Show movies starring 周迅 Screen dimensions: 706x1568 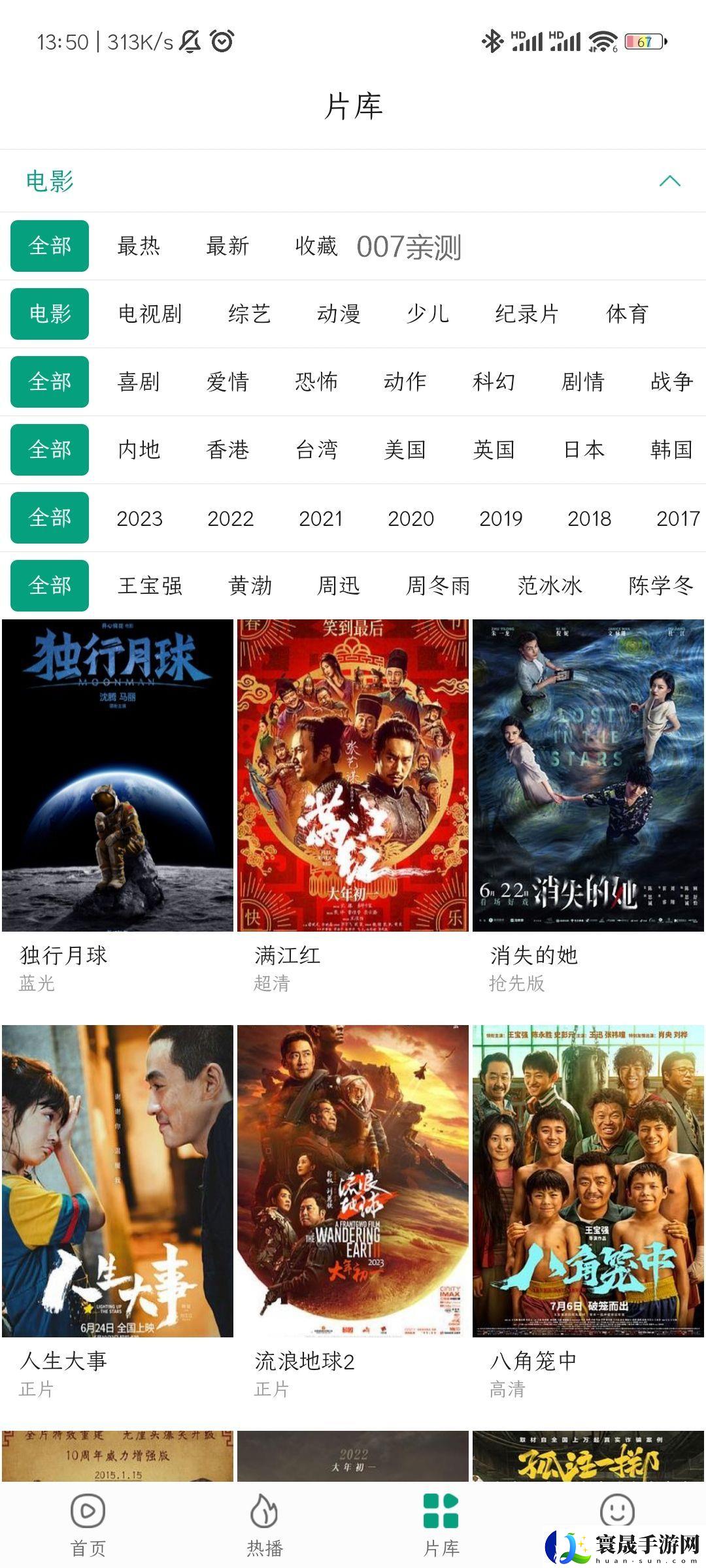(339, 586)
